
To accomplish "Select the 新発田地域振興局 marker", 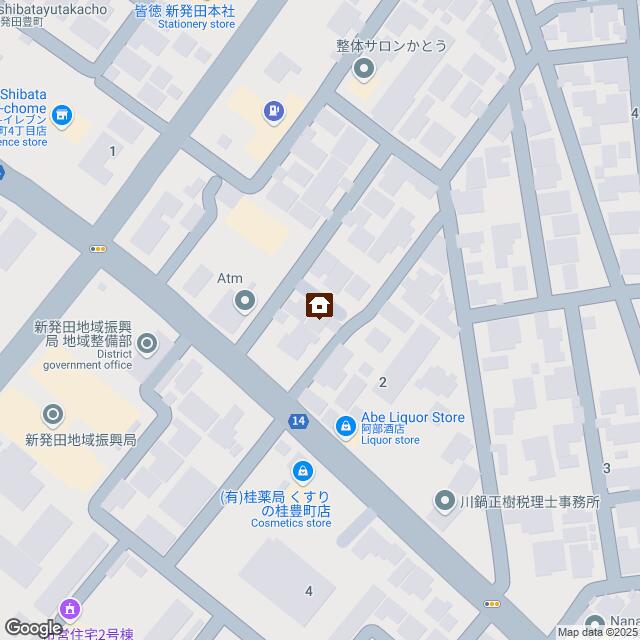I will [52, 415].
